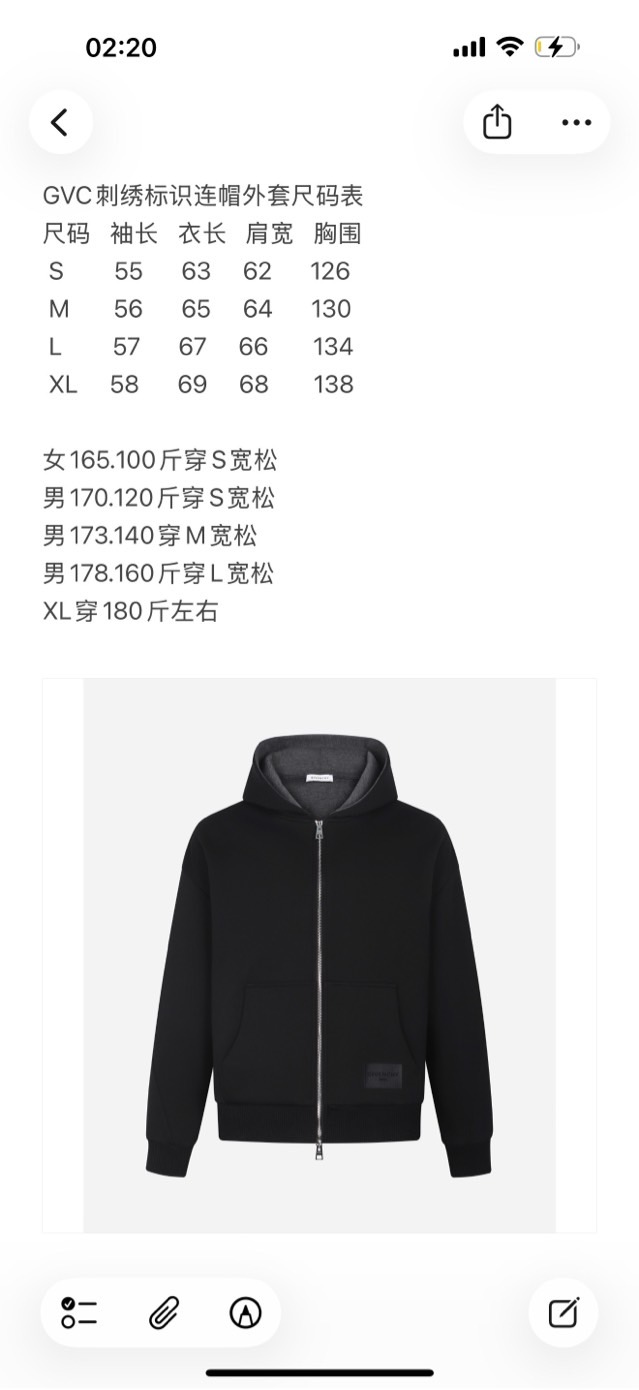Open the more options menu
The image size is (639, 1390).
coord(576,122)
